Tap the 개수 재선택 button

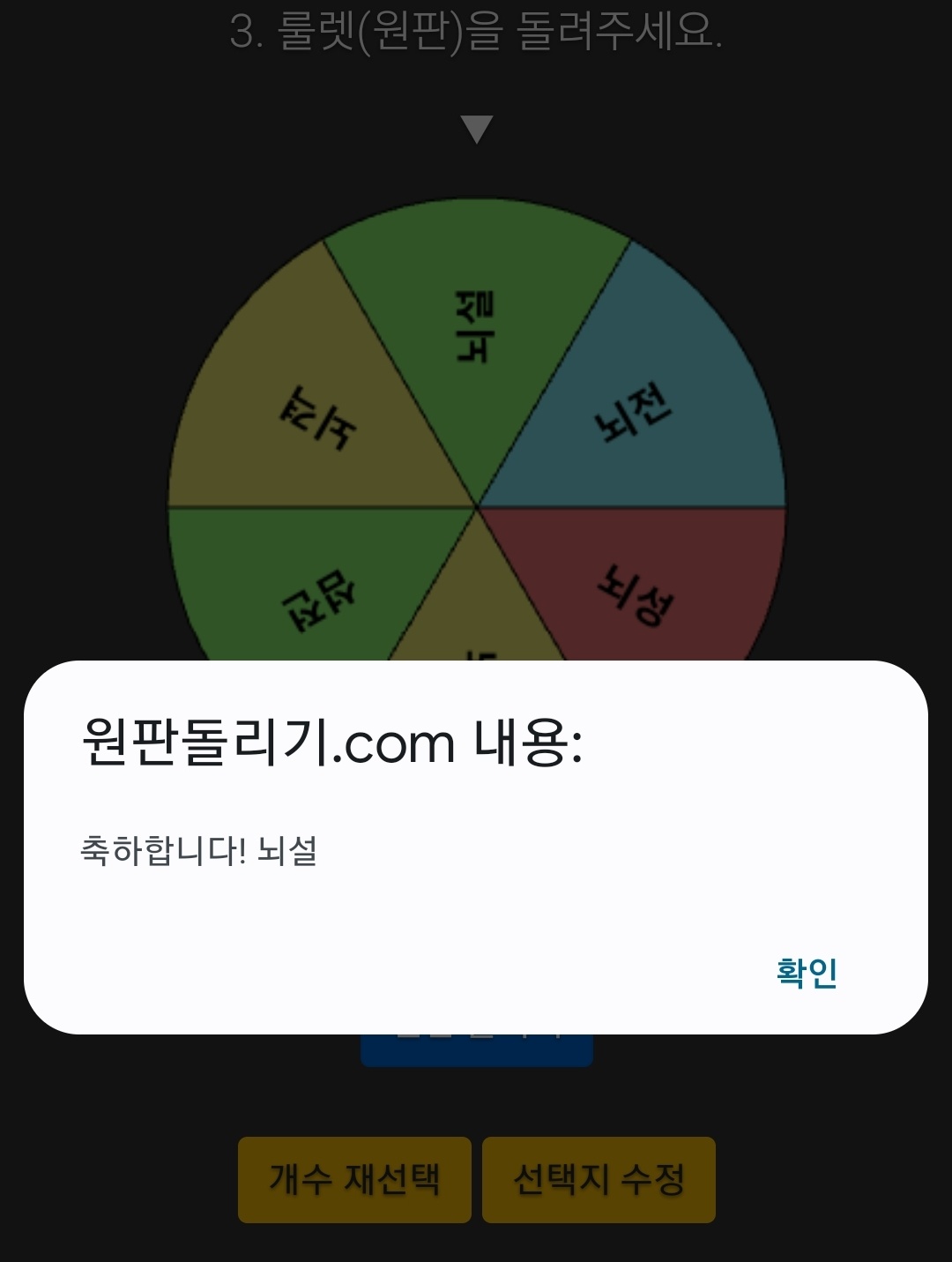(x=354, y=1179)
